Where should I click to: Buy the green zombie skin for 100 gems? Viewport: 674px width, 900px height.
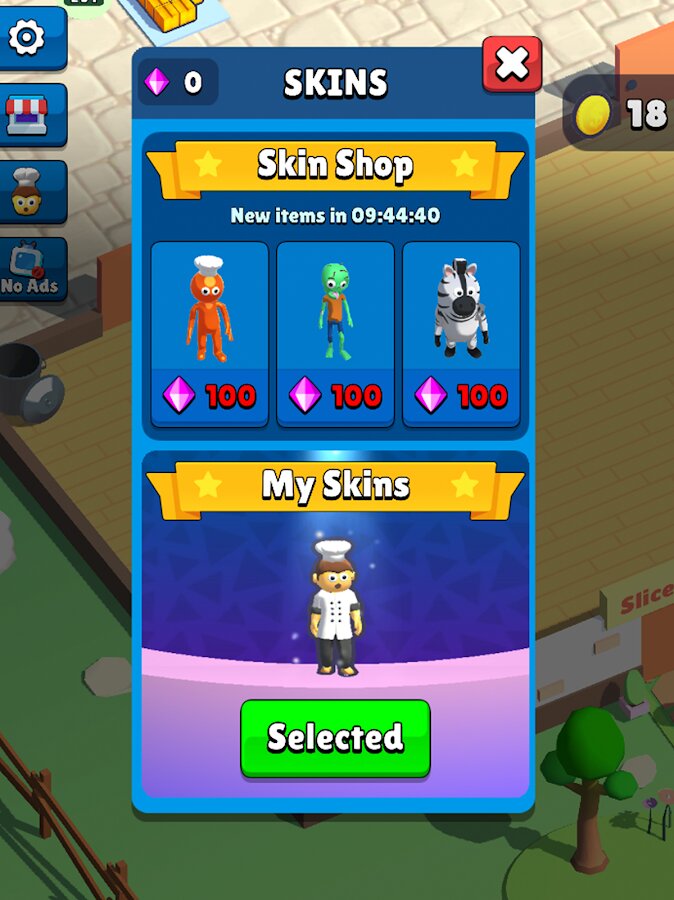(335, 333)
